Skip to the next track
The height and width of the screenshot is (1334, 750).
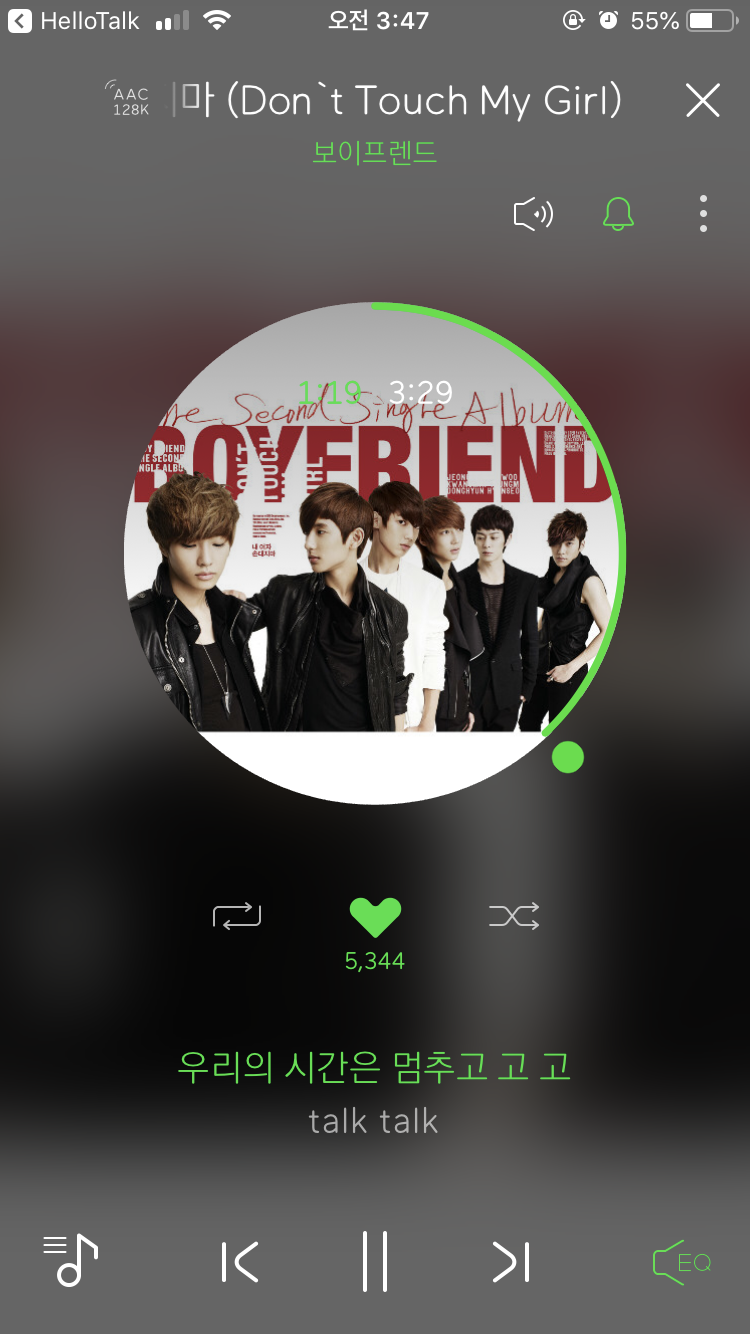[x=510, y=1262]
